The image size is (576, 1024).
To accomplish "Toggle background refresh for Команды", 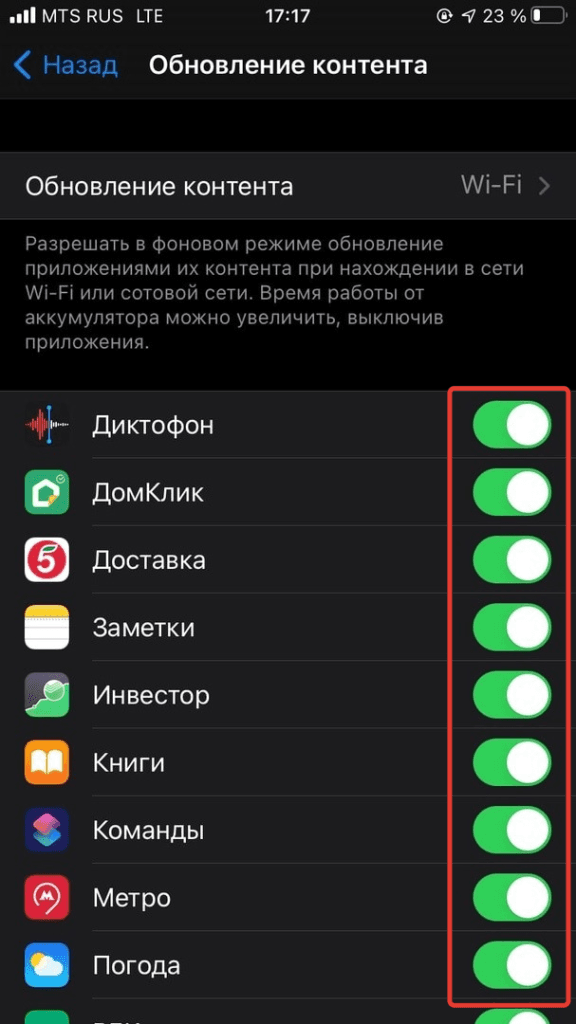I will point(512,830).
